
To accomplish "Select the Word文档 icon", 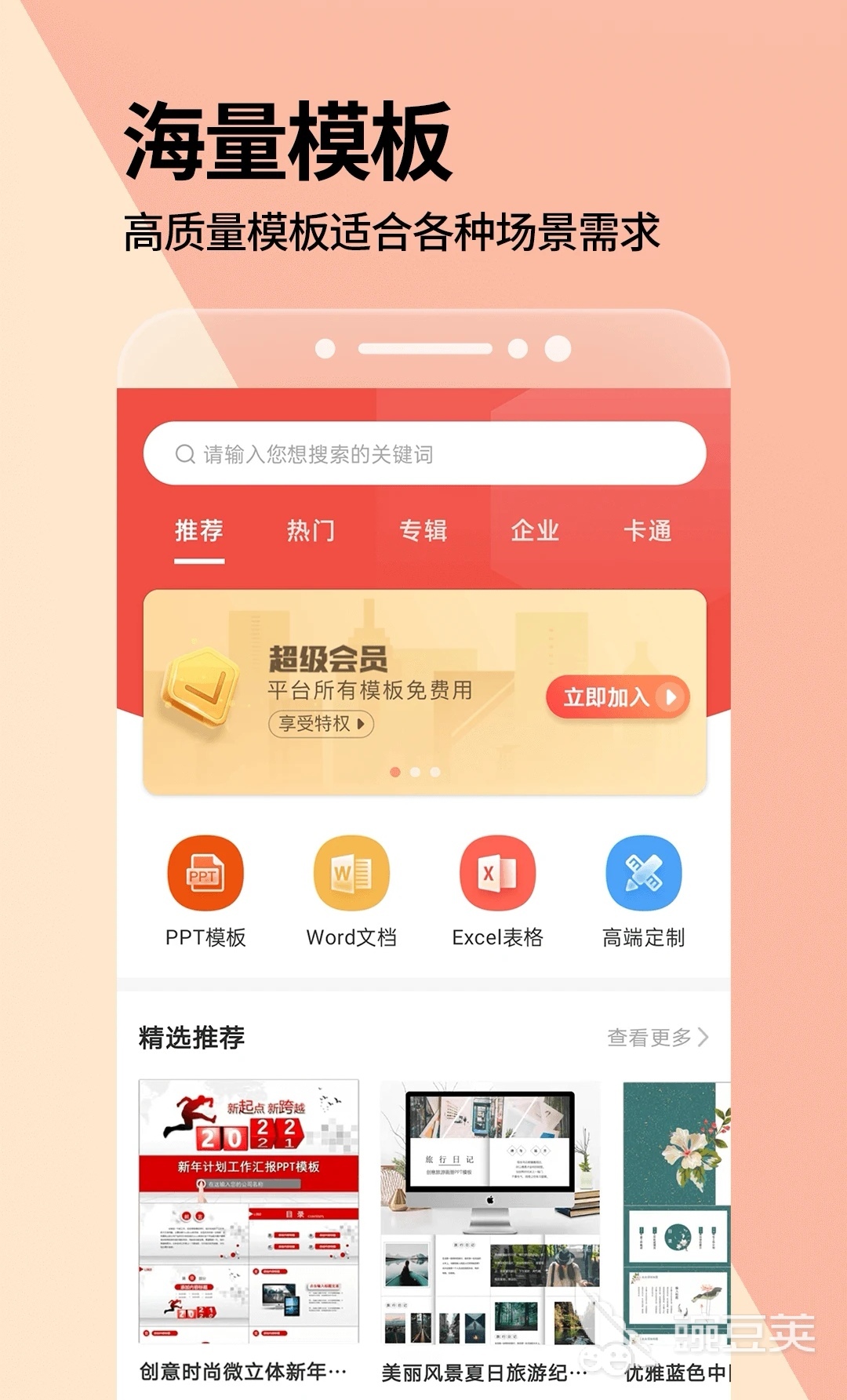I will [x=351, y=872].
